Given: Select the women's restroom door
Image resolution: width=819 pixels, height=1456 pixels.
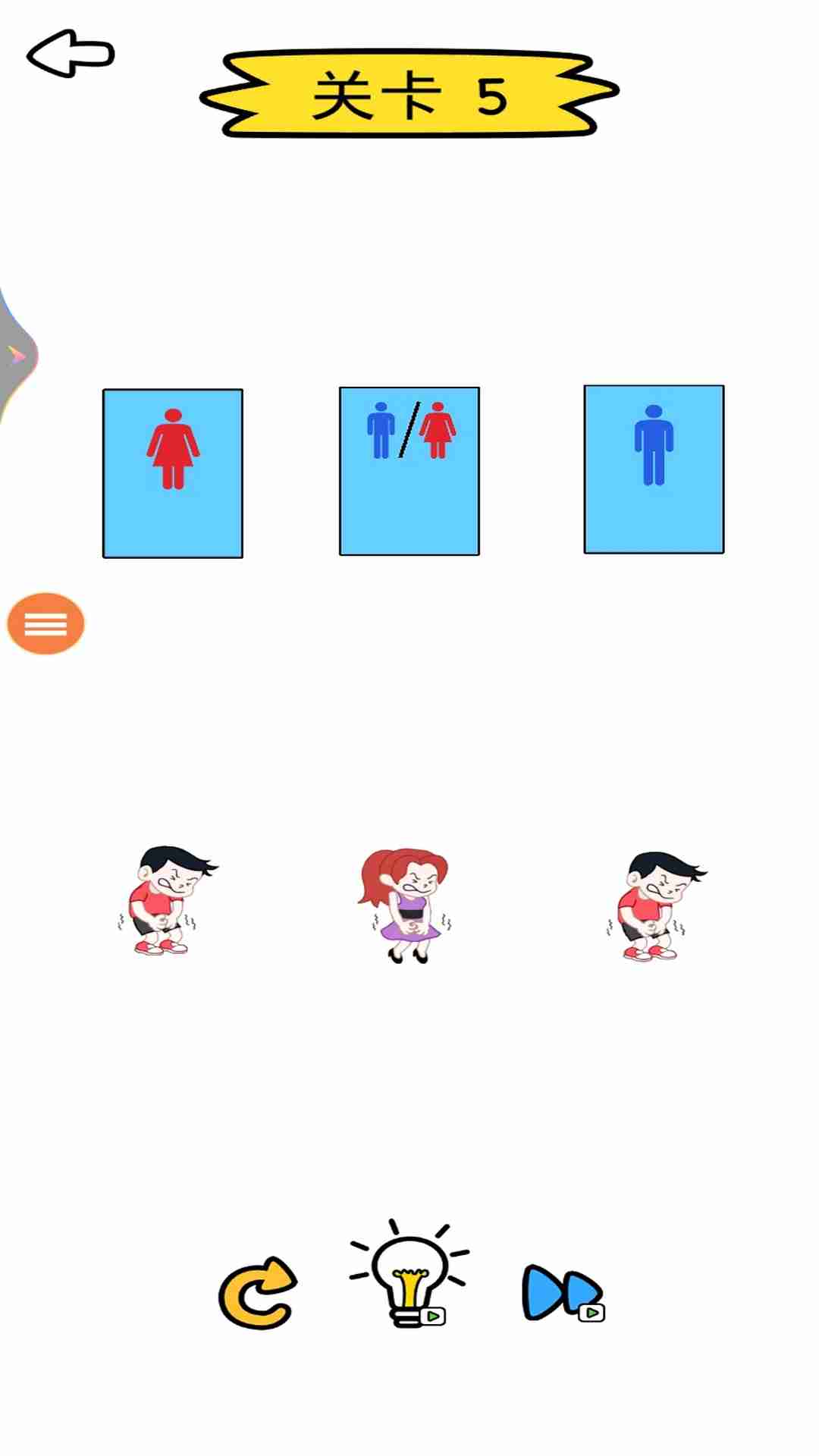Looking at the screenshot, I should [173, 474].
